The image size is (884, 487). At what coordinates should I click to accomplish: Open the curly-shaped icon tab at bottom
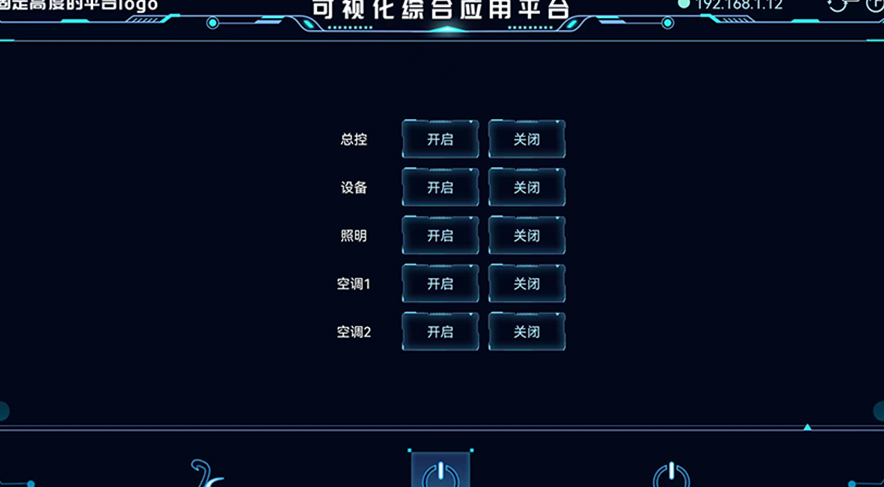207,473
